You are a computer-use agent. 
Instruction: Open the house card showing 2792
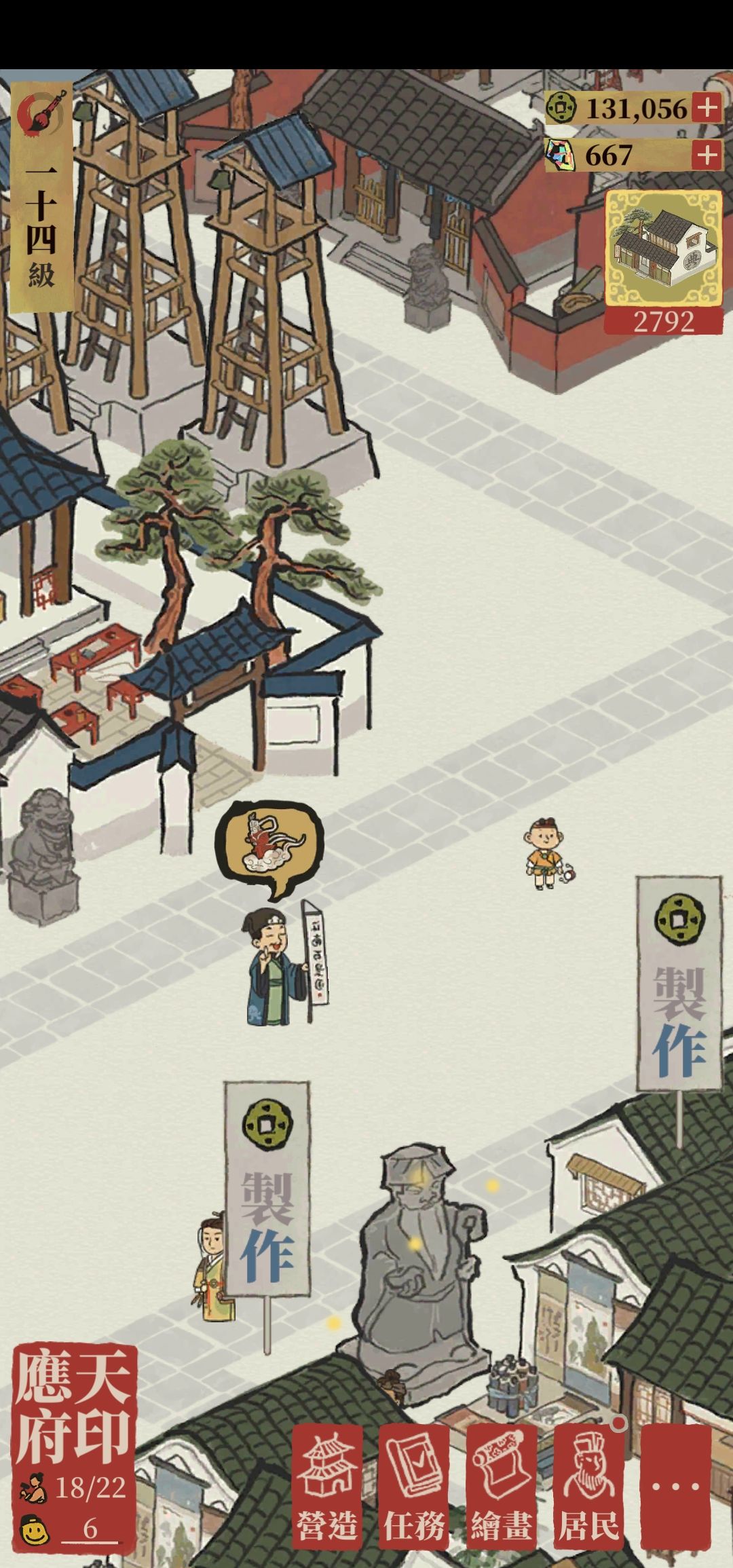[x=663, y=261]
